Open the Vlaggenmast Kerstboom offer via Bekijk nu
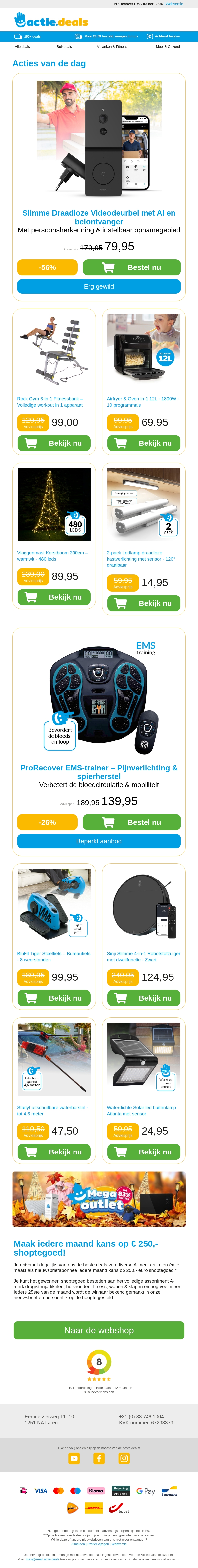198x1568 pixels. 54,597
